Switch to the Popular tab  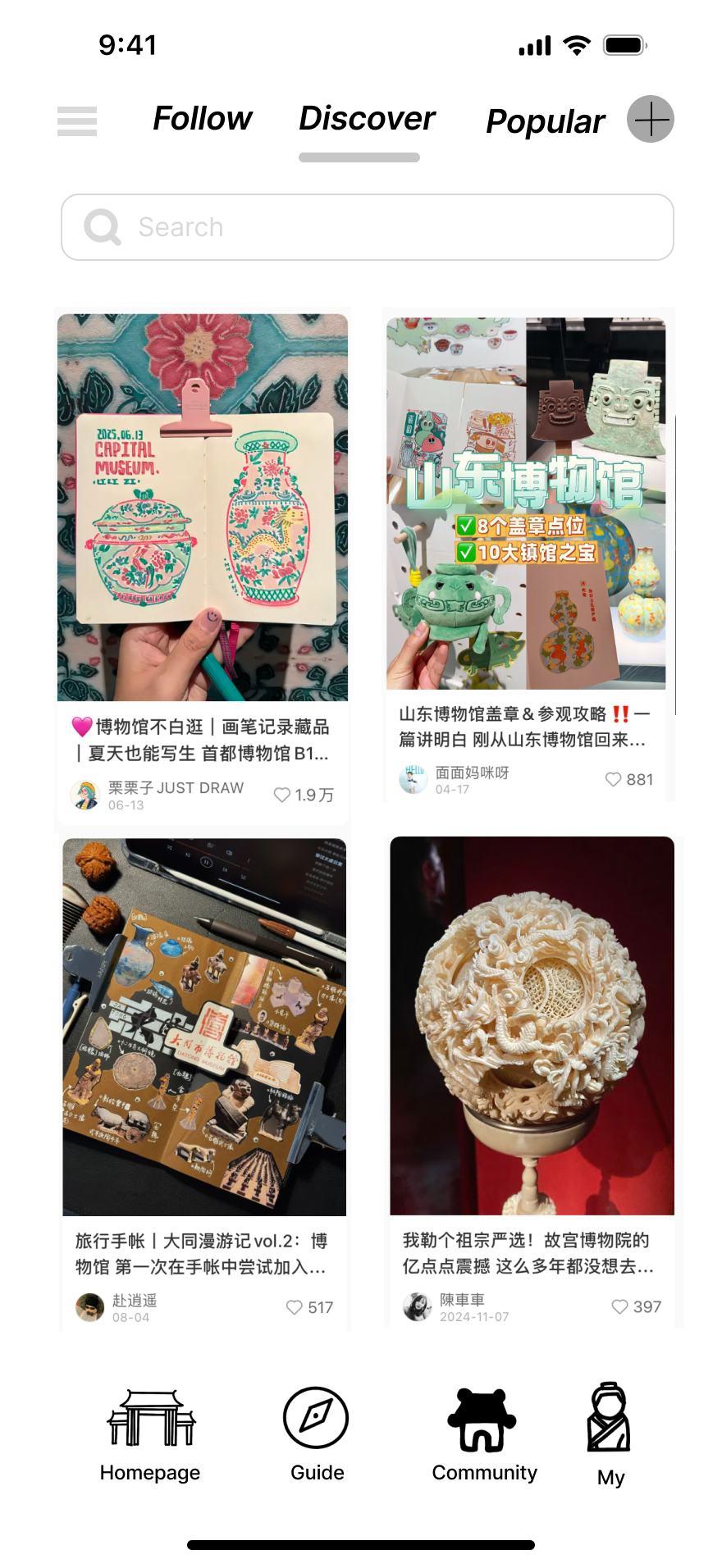tap(545, 121)
